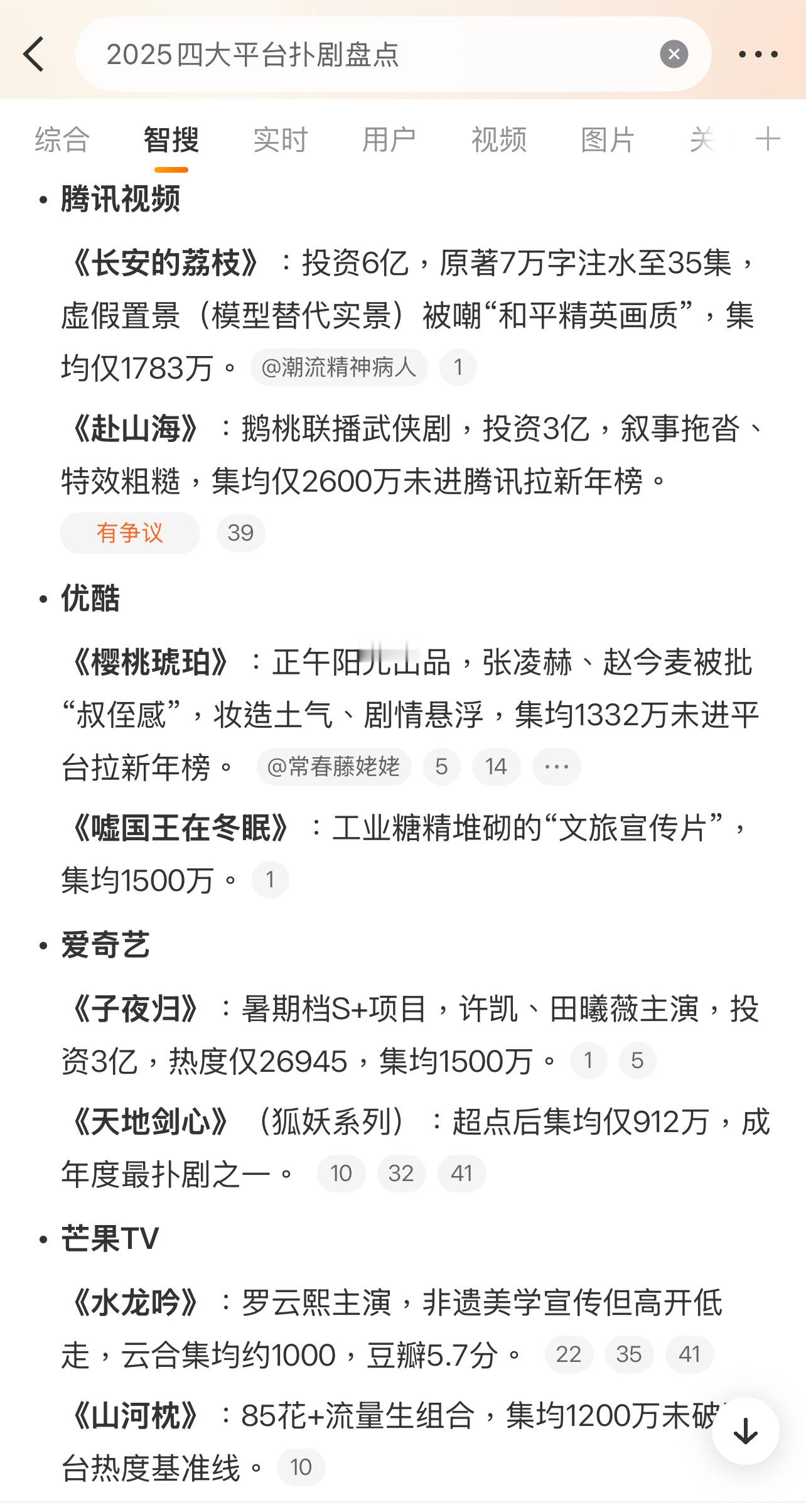Open the 图片 tab
The image size is (806, 1512).
point(608,139)
